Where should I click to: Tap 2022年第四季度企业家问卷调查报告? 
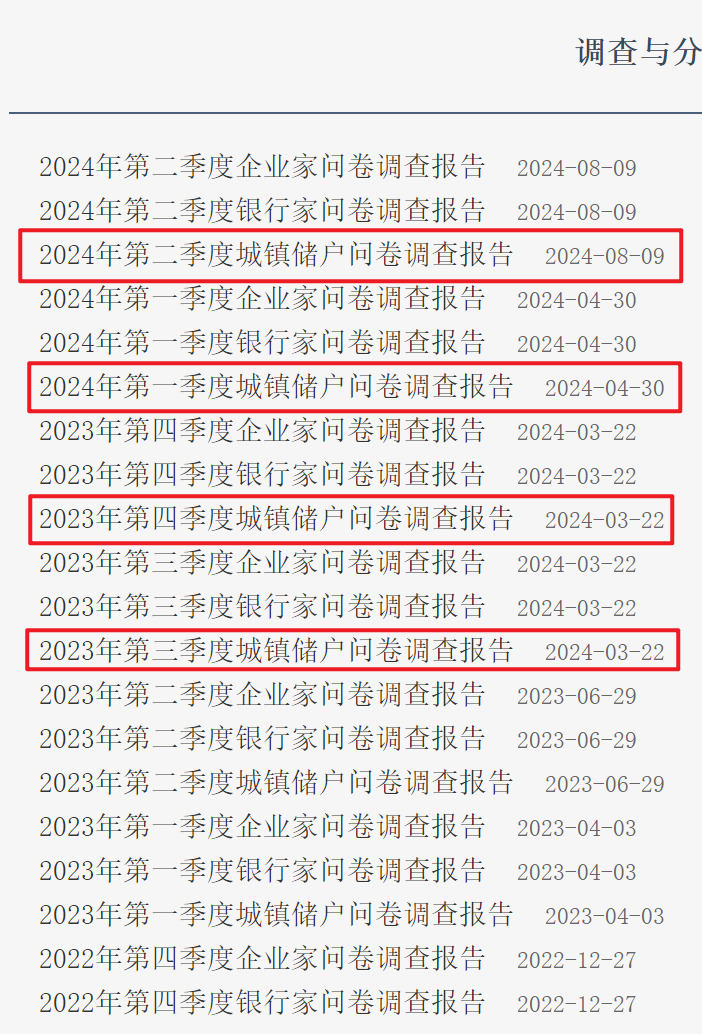262,959
